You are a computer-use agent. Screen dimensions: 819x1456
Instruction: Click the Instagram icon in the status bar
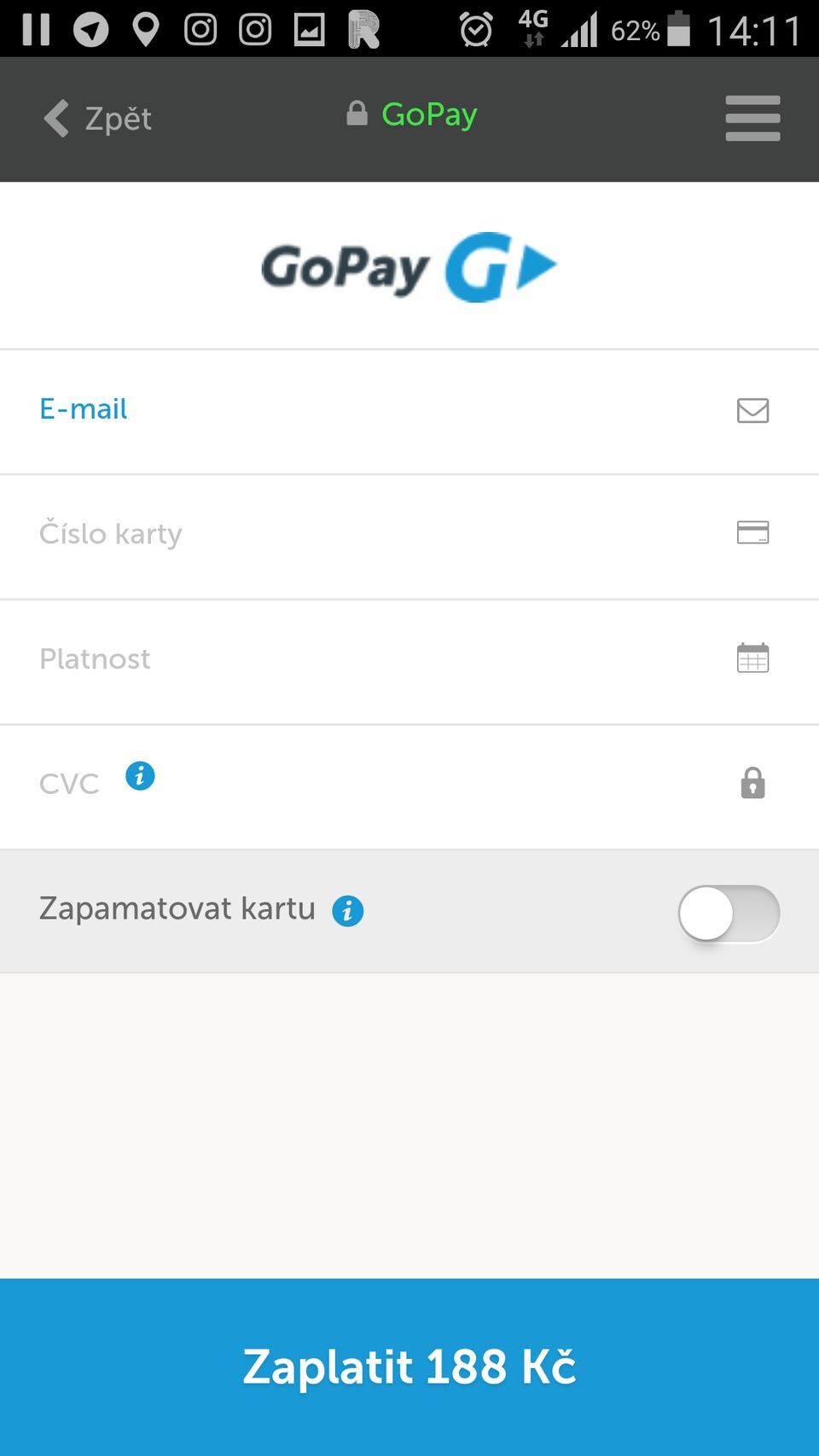200,28
